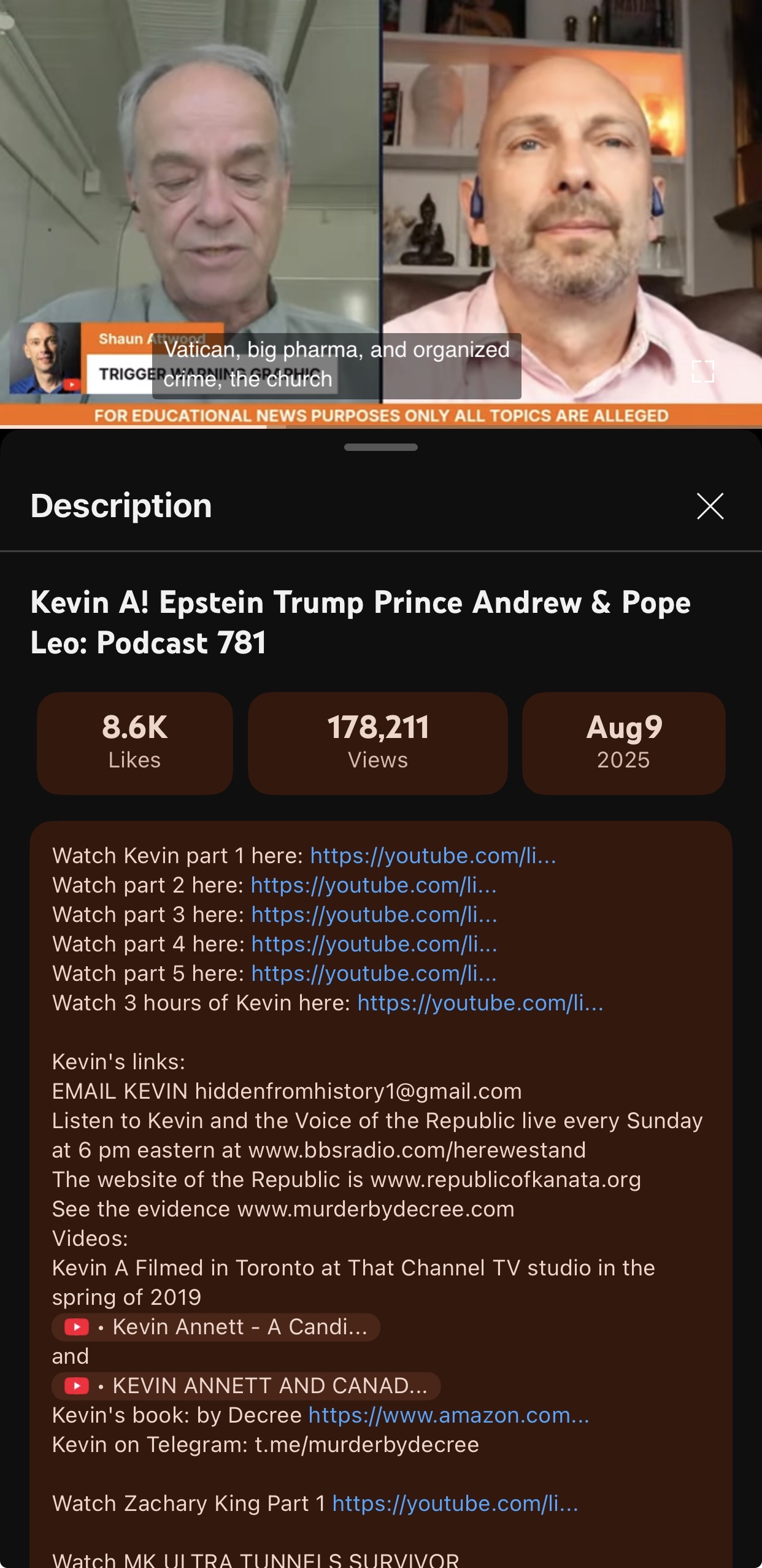Open the Watch part 3 link
The width and height of the screenshot is (762, 1568).
[x=374, y=915]
